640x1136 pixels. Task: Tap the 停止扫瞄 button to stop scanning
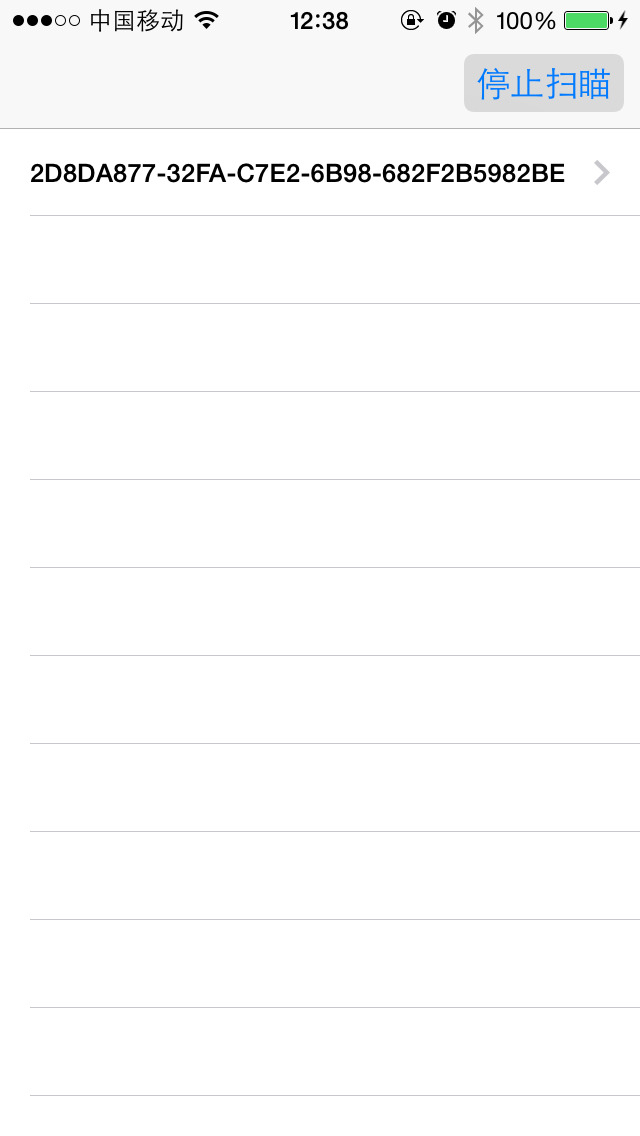544,83
